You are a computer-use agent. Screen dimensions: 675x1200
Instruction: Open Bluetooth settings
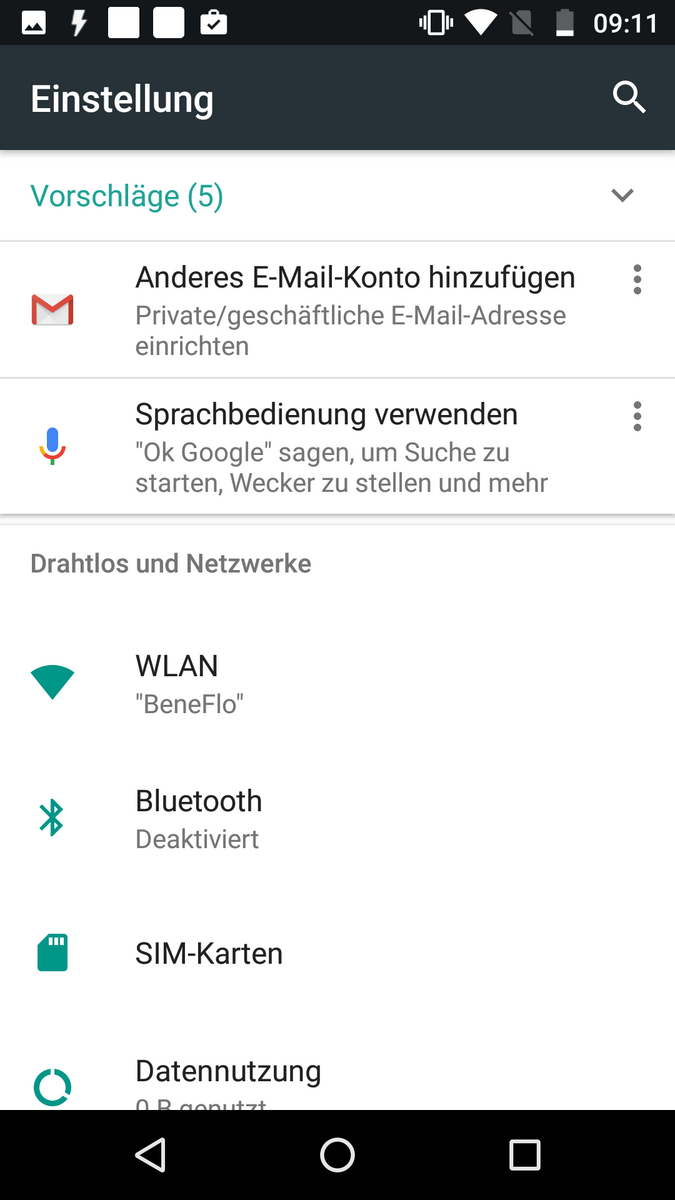(337, 818)
